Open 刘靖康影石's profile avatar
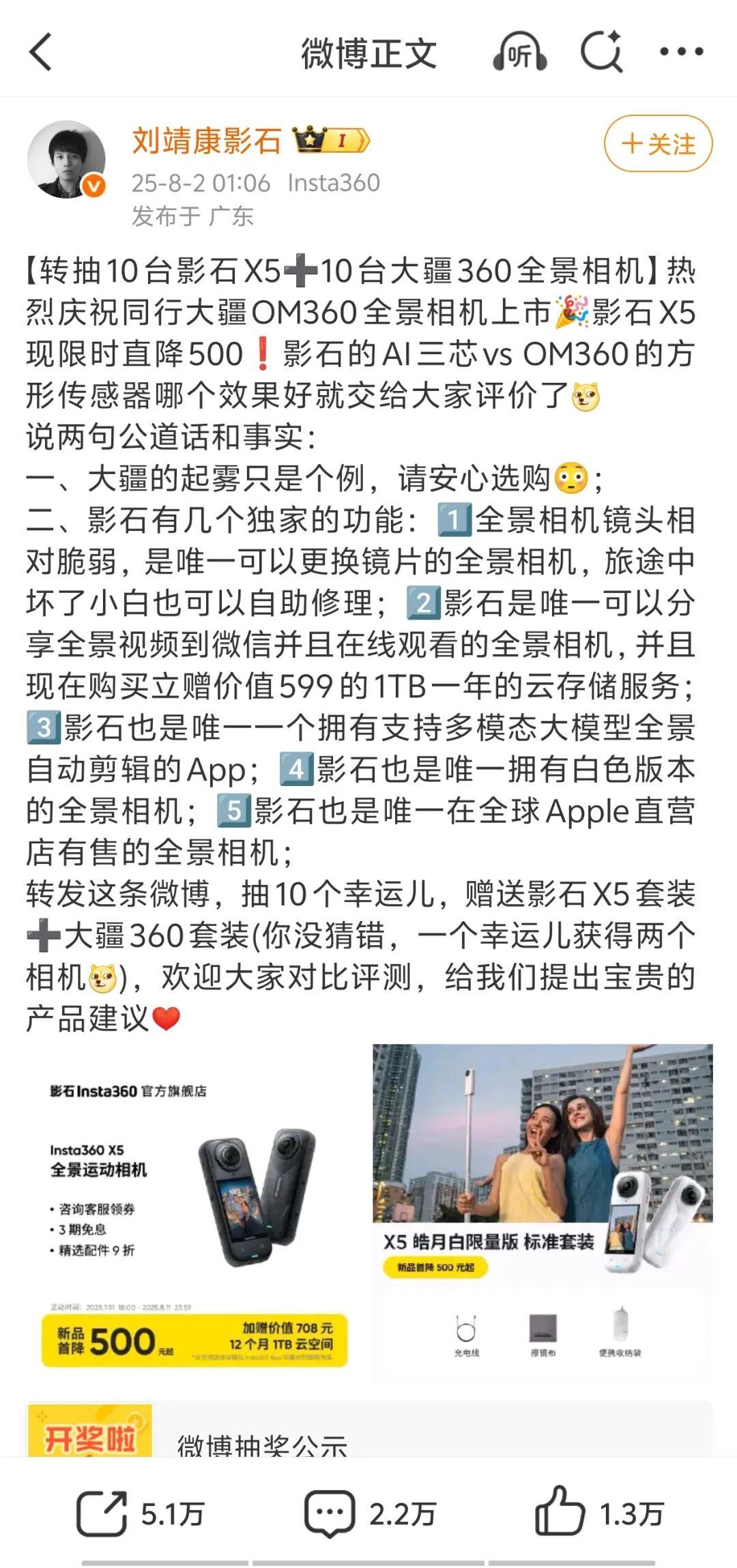737x1568 pixels. click(66, 160)
